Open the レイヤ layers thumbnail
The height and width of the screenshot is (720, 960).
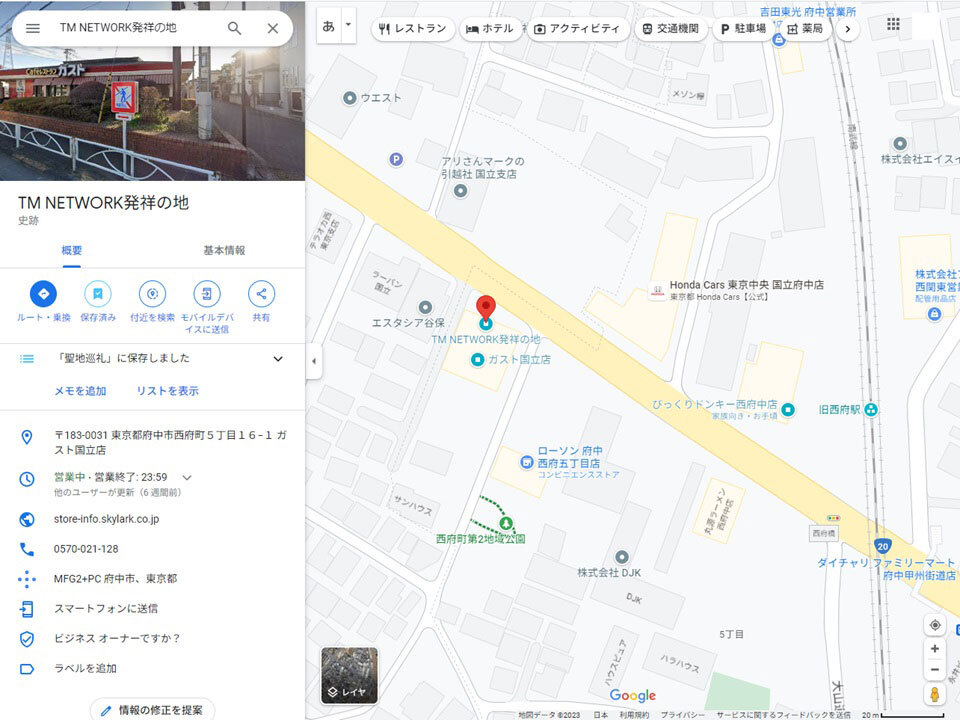point(349,675)
